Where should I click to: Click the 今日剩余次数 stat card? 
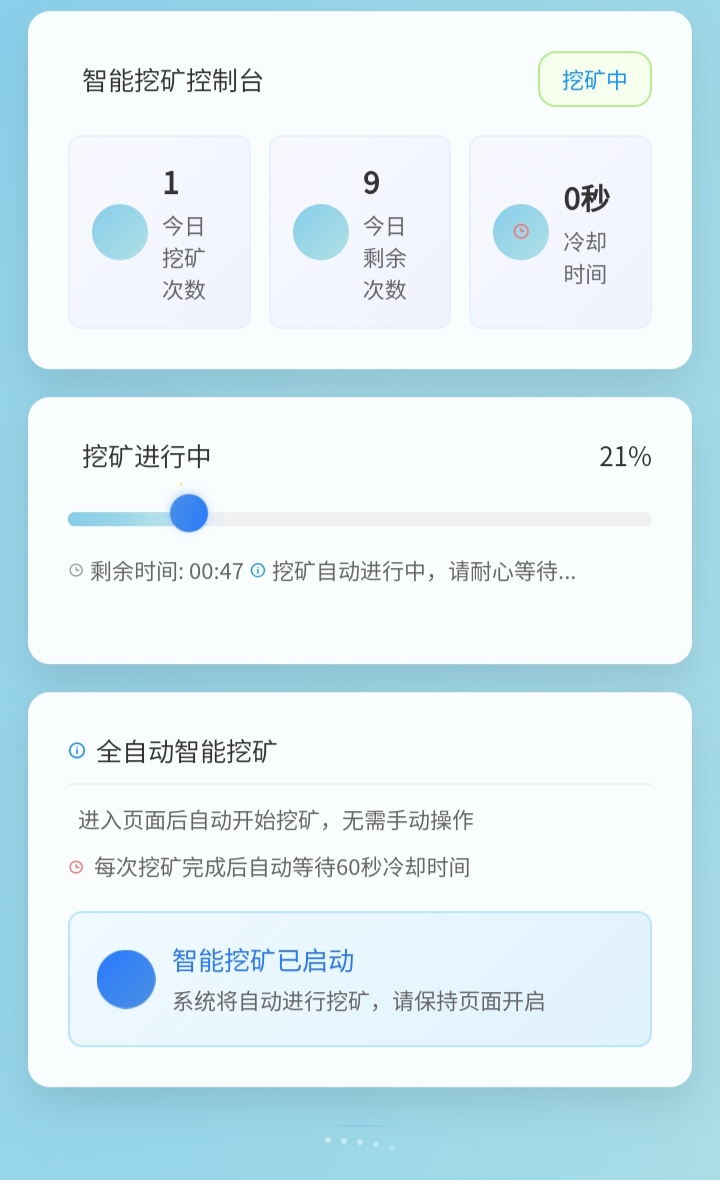click(x=360, y=231)
